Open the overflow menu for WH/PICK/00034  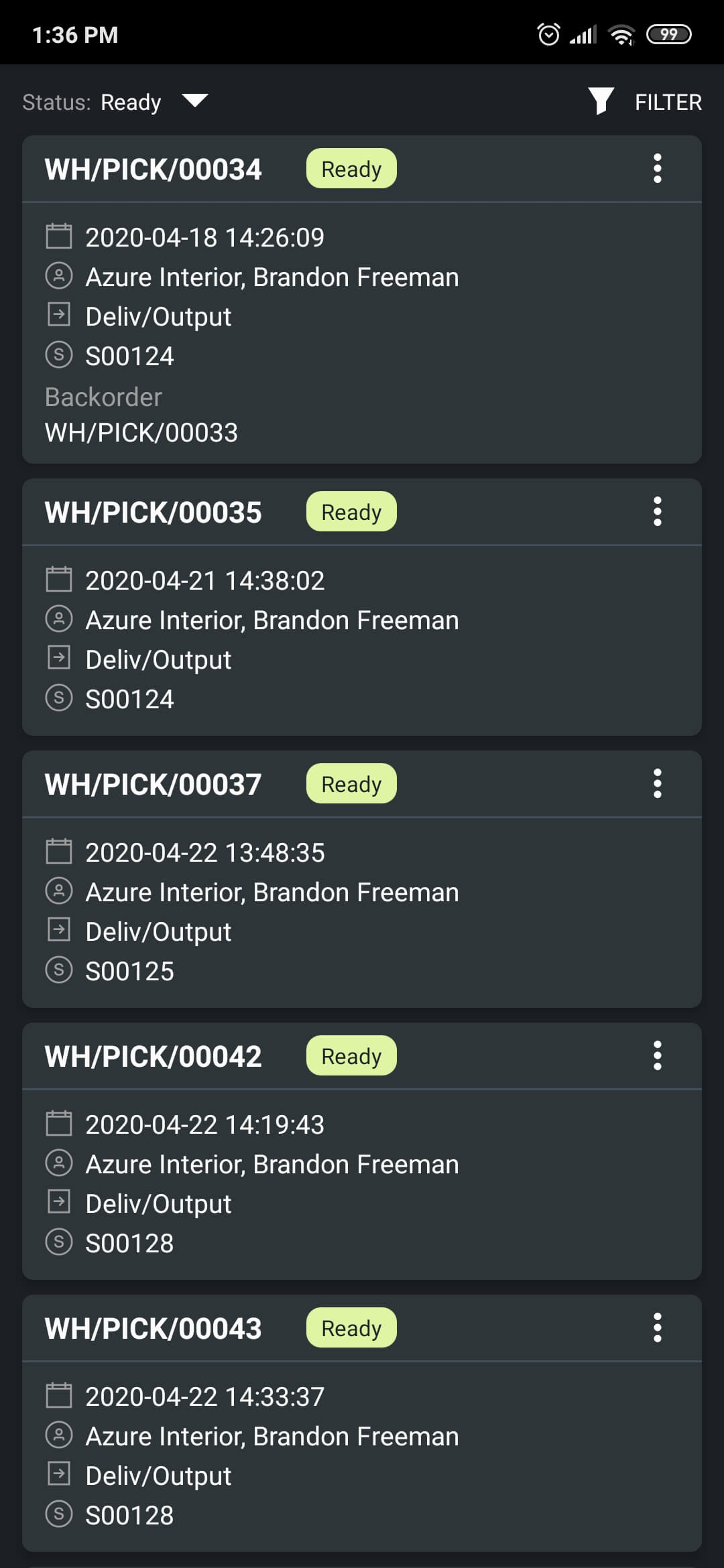pyautogui.click(x=658, y=168)
